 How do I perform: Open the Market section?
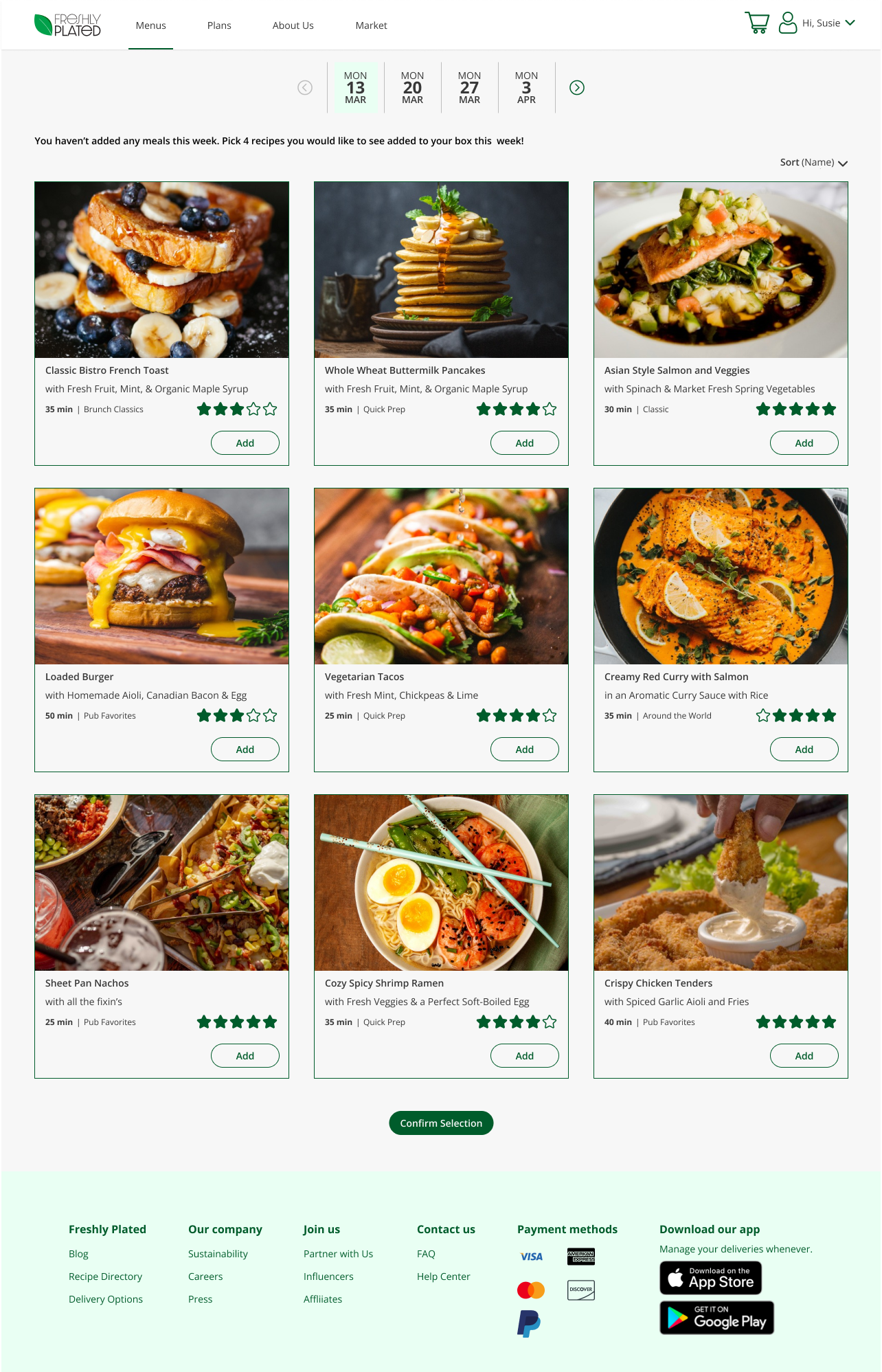[x=371, y=25]
